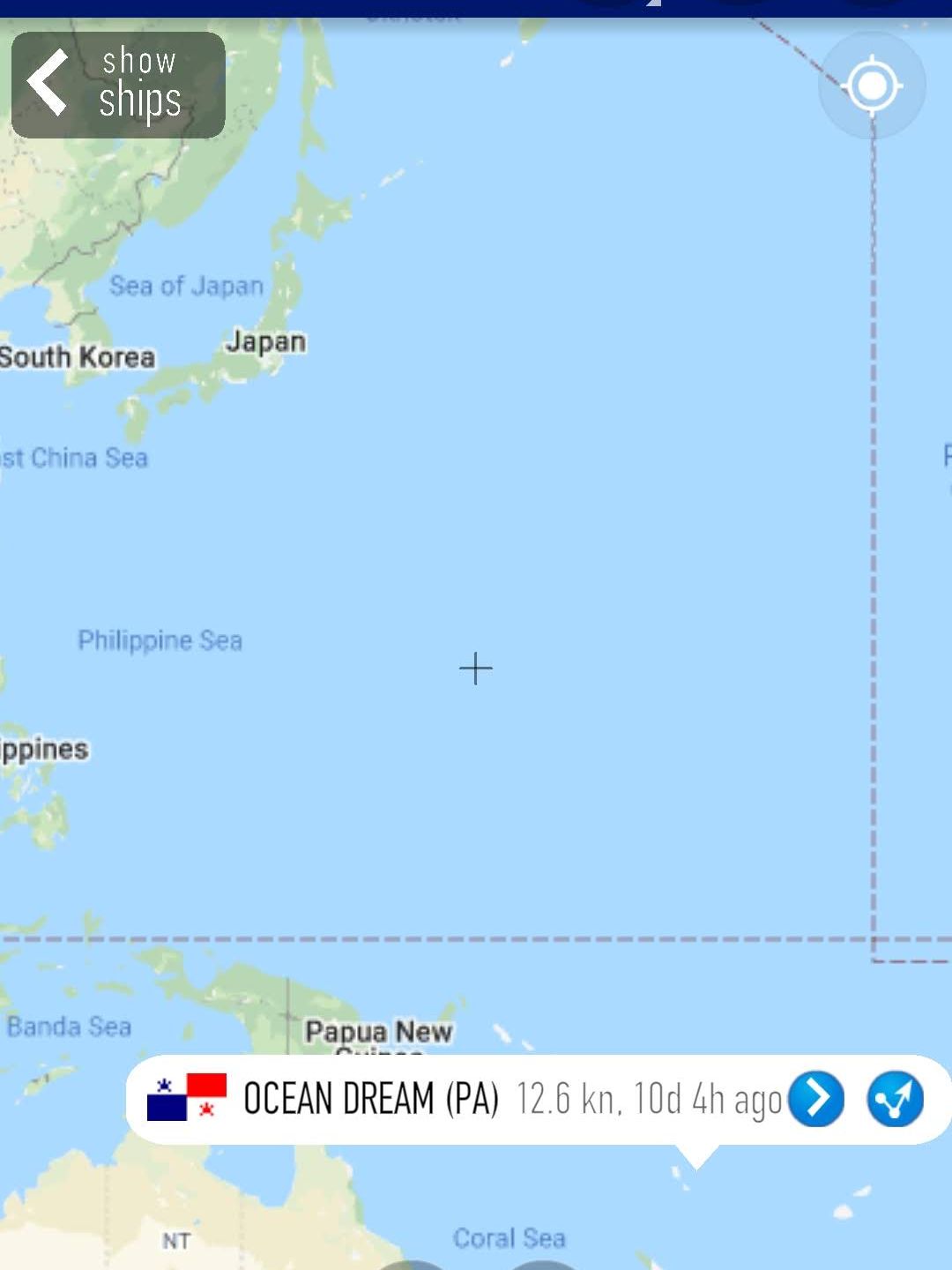Image resolution: width=952 pixels, height=1270 pixels.
Task: Show OCEAN DREAM route track
Action: point(895,1099)
